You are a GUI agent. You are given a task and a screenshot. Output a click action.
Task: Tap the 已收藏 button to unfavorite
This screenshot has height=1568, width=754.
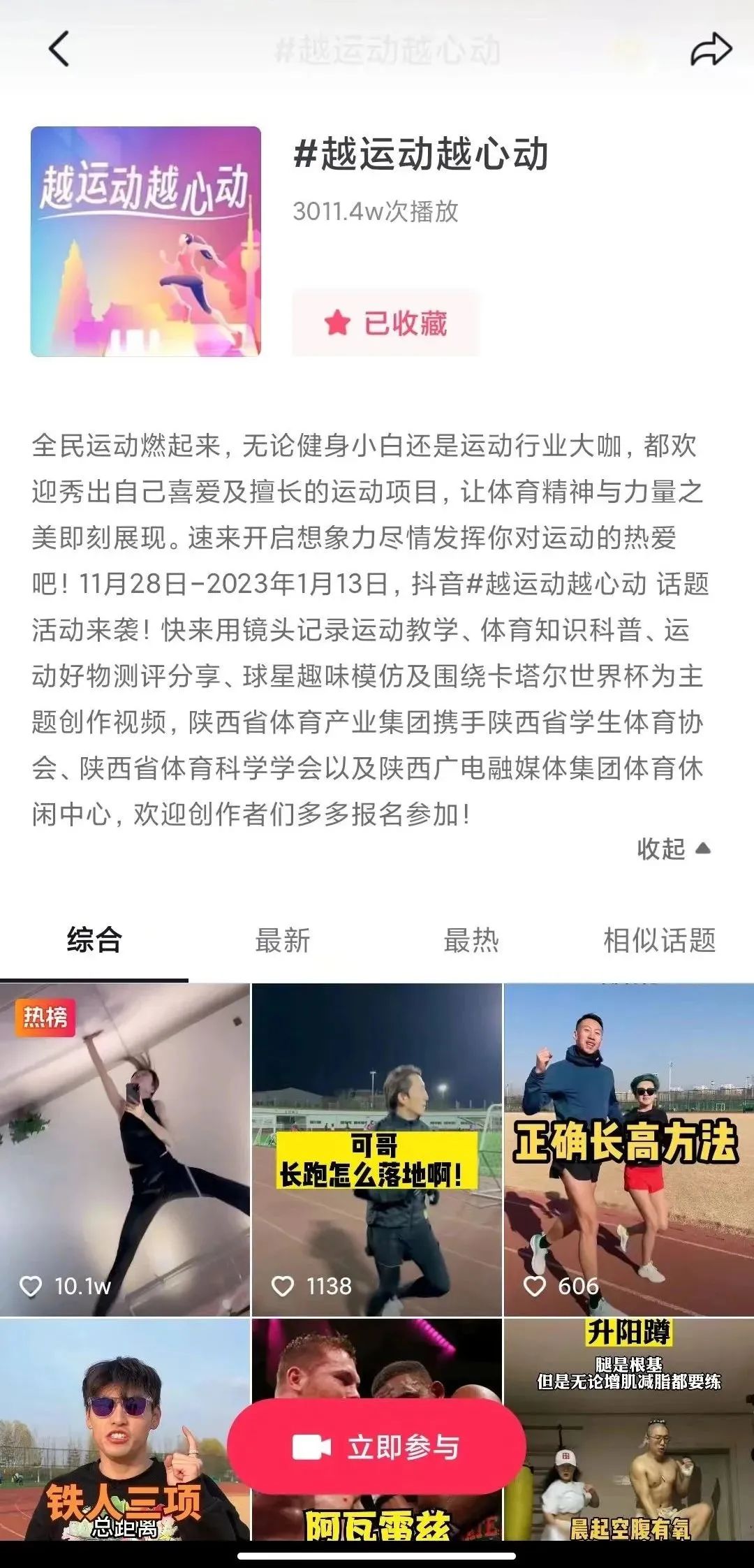point(386,323)
